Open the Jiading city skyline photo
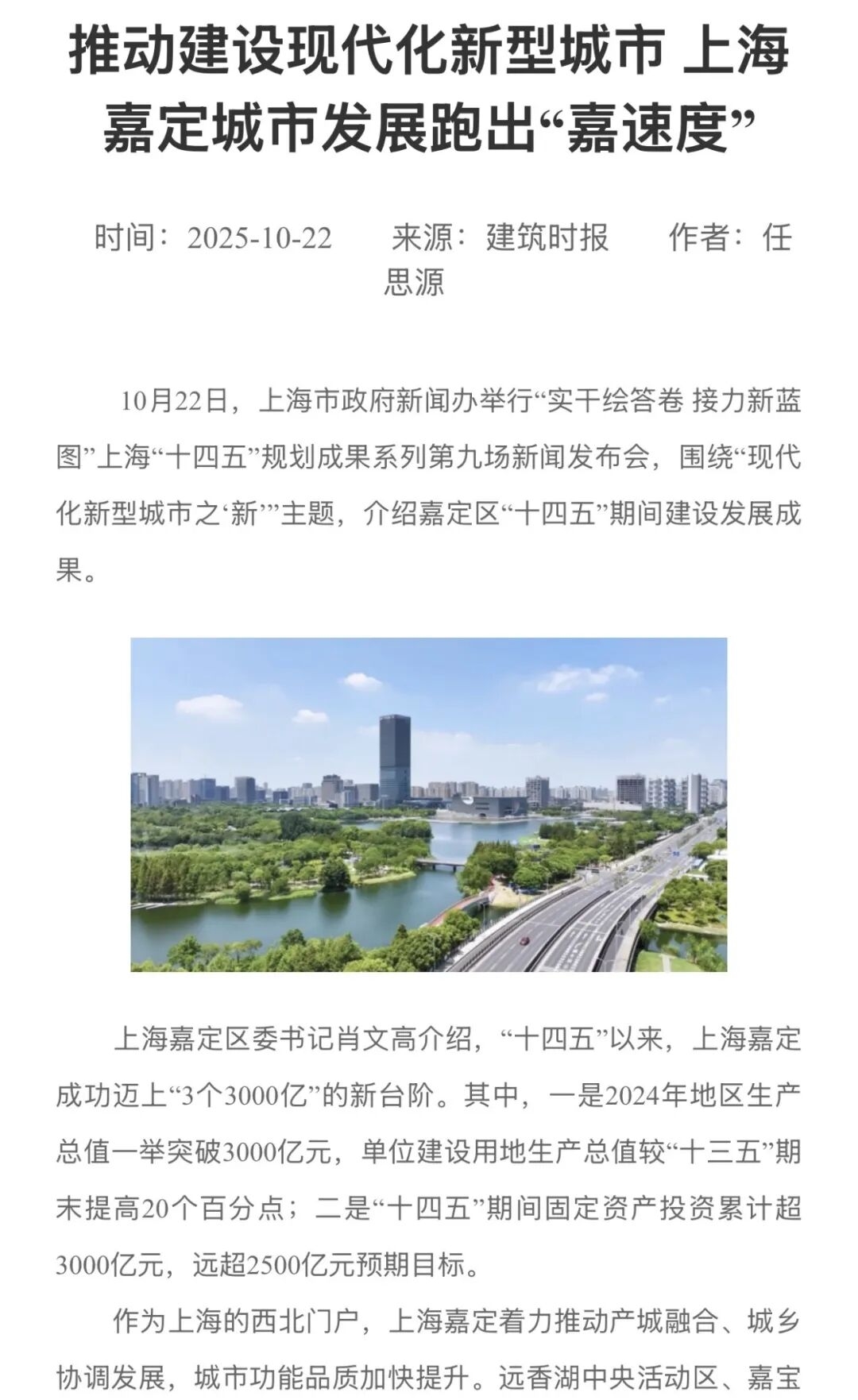The image size is (858, 1400). (428, 804)
